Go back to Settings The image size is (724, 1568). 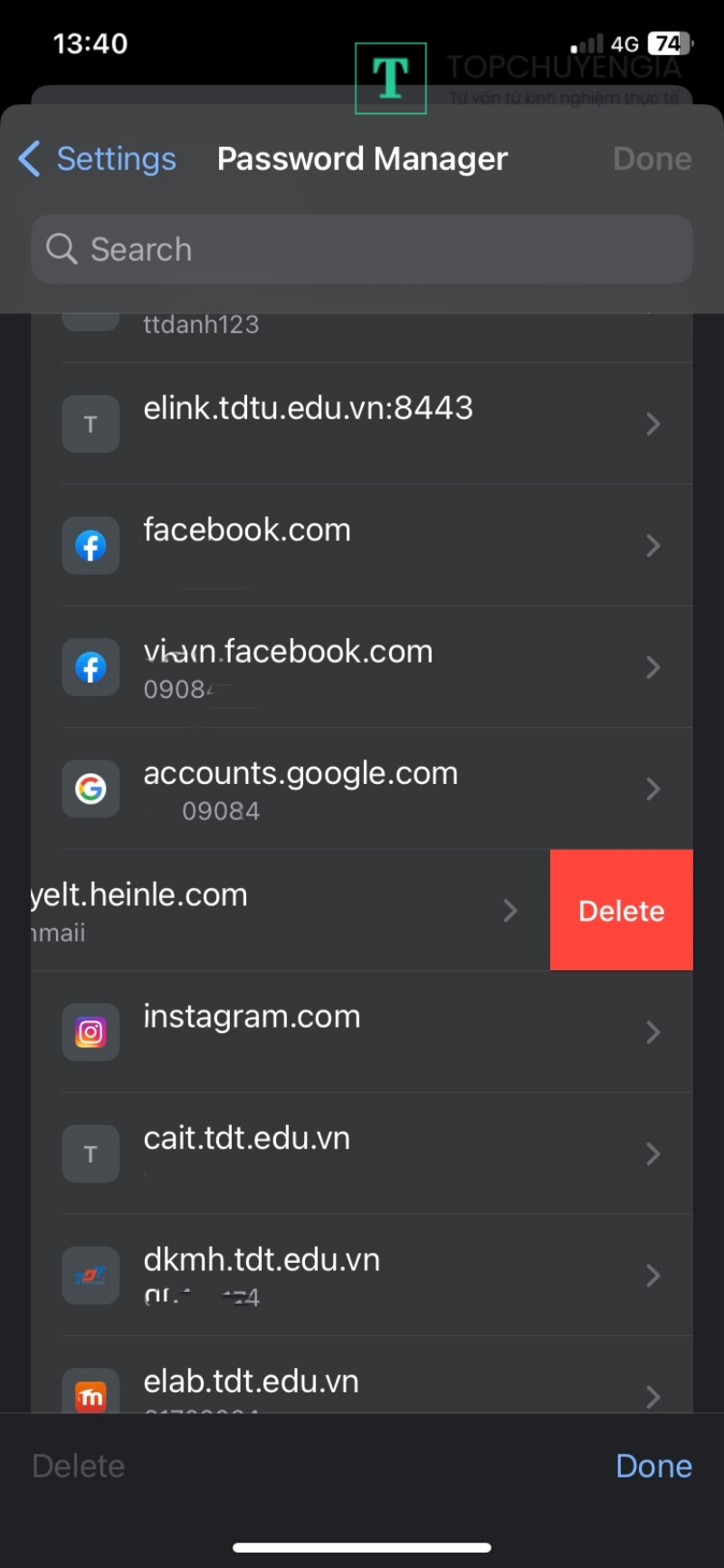98,159
